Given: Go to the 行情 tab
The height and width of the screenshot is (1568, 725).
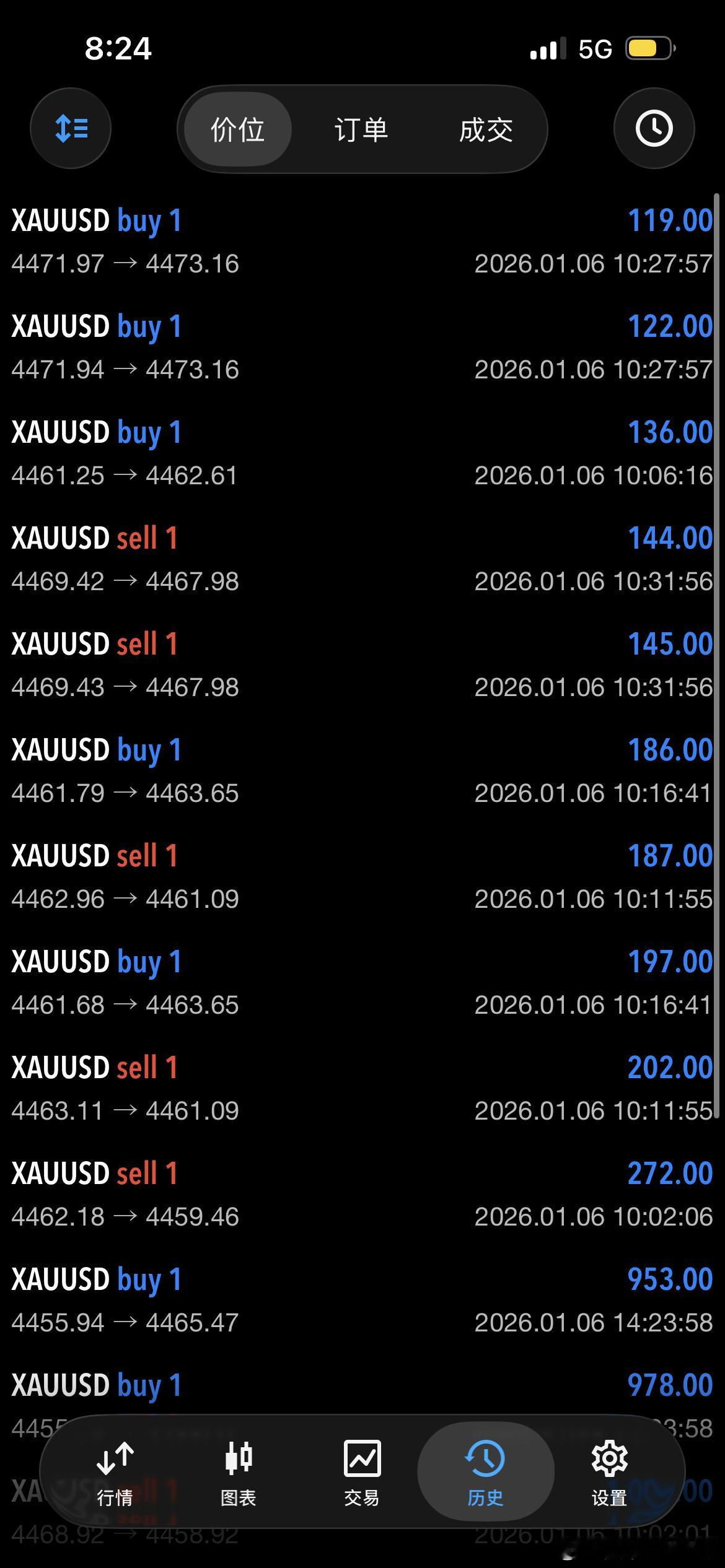Looking at the screenshot, I should (115, 1473).
